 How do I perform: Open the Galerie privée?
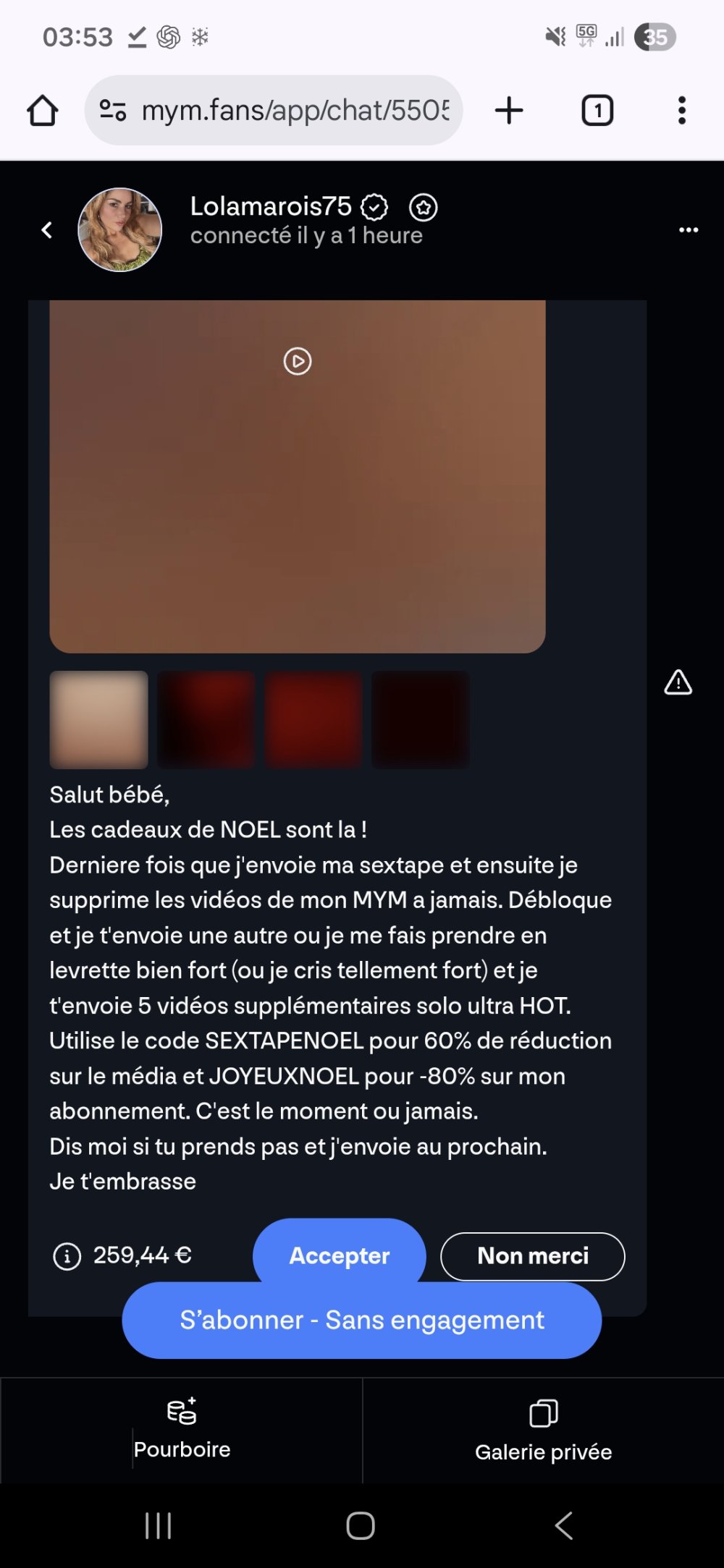point(543,1431)
